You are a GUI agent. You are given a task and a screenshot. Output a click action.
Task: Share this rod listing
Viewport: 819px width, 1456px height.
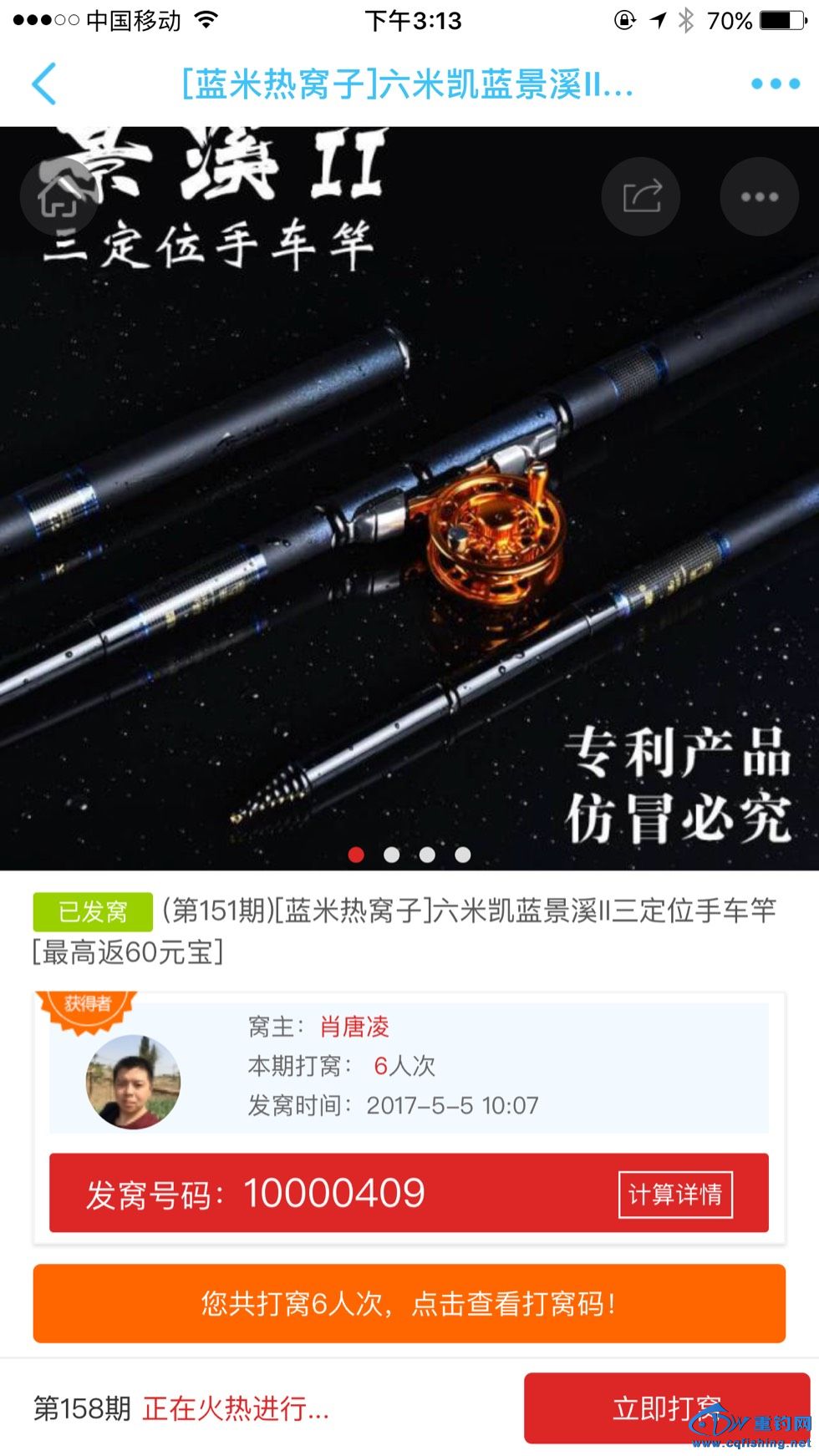(641, 197)
